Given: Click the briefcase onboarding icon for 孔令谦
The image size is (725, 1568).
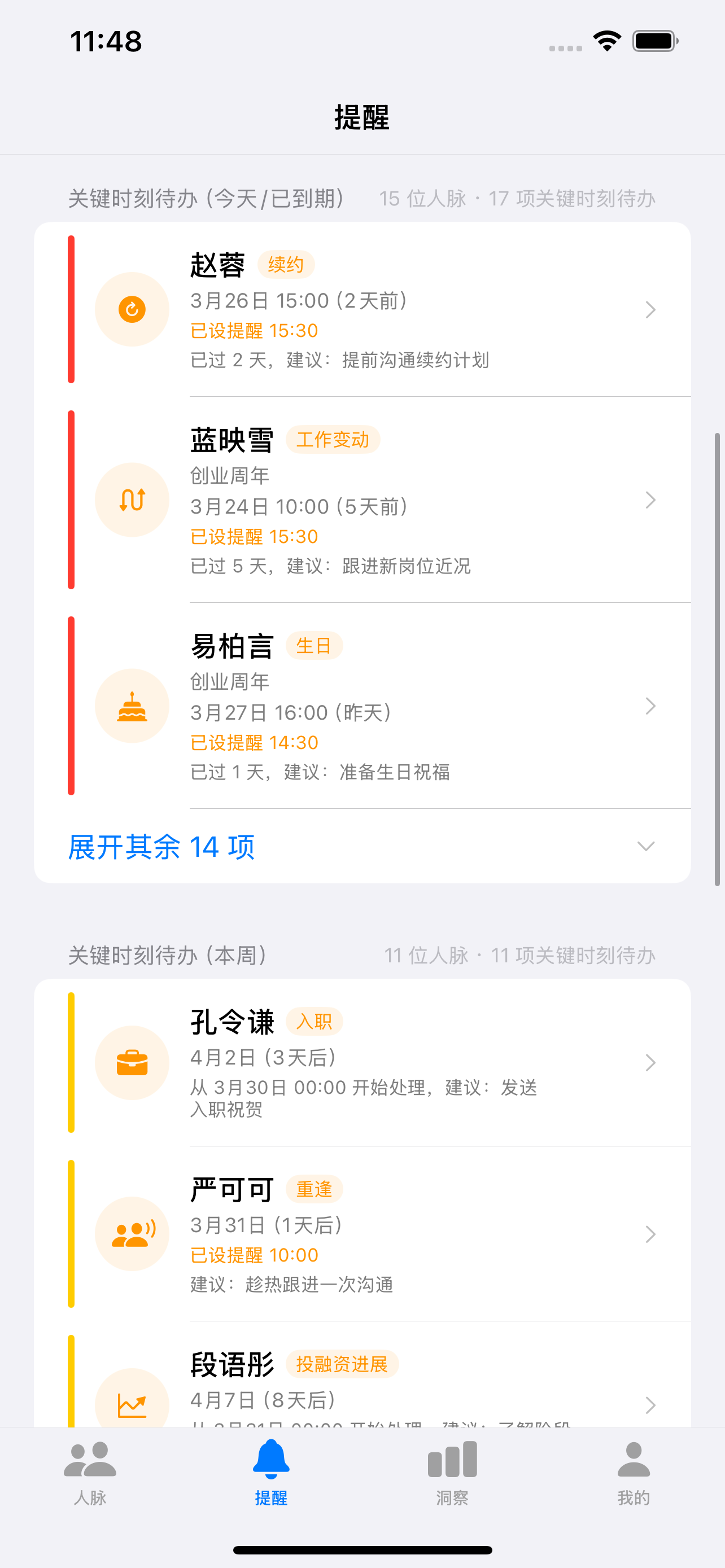Looking at the screenshot, I should (x=132, y=1062).
